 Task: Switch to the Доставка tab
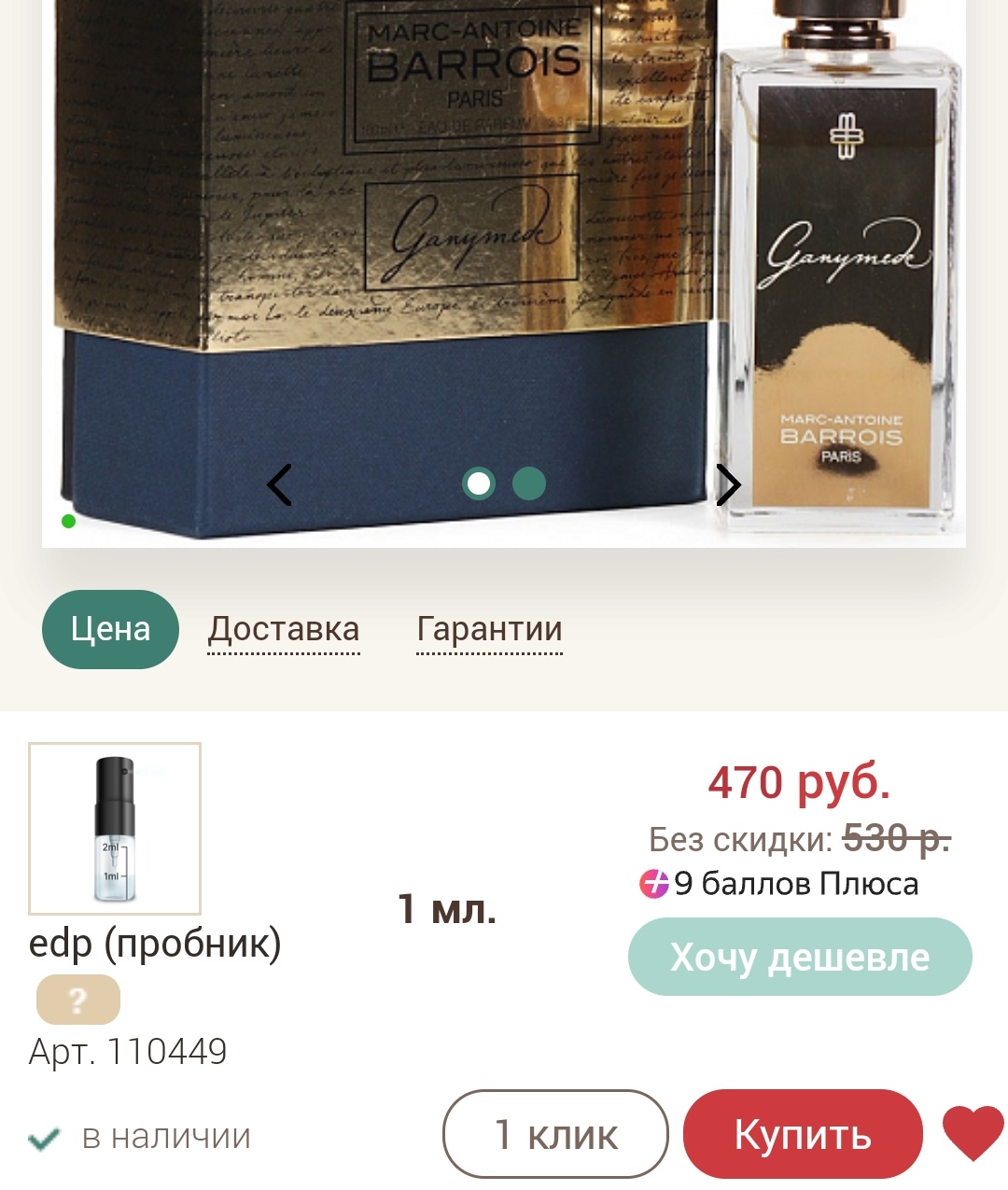pyautogui.click(x=284, y=629)
